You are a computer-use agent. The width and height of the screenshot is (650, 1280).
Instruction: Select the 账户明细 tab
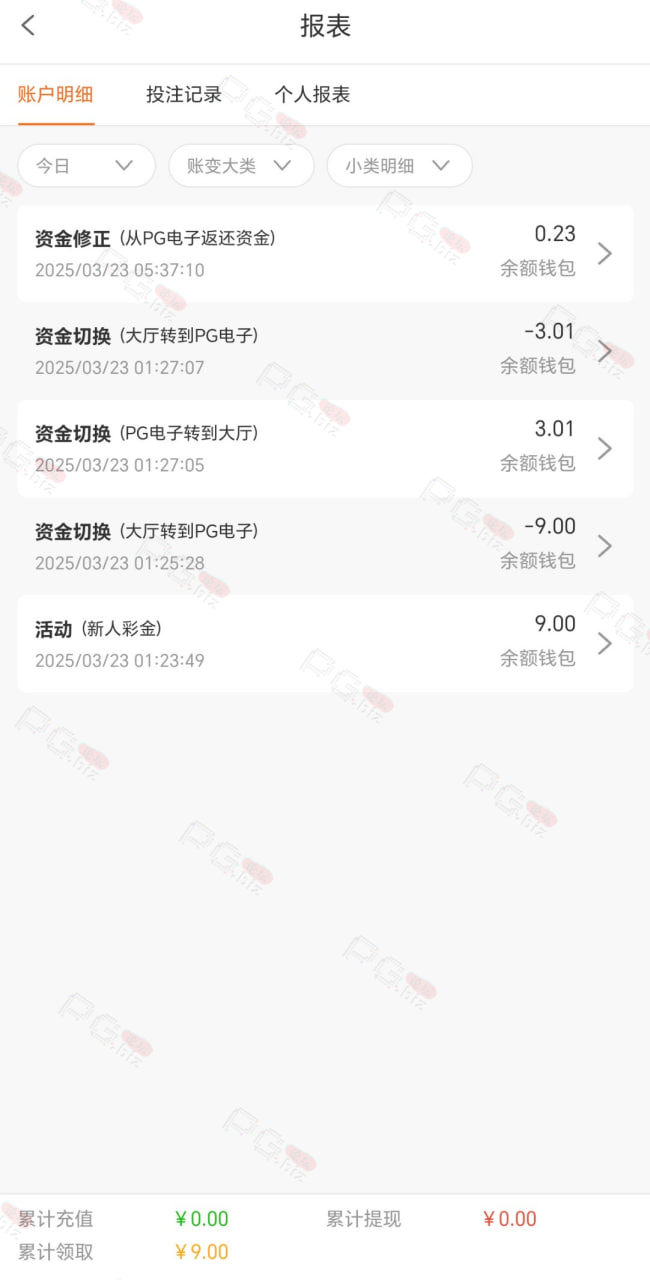point(56,95)
